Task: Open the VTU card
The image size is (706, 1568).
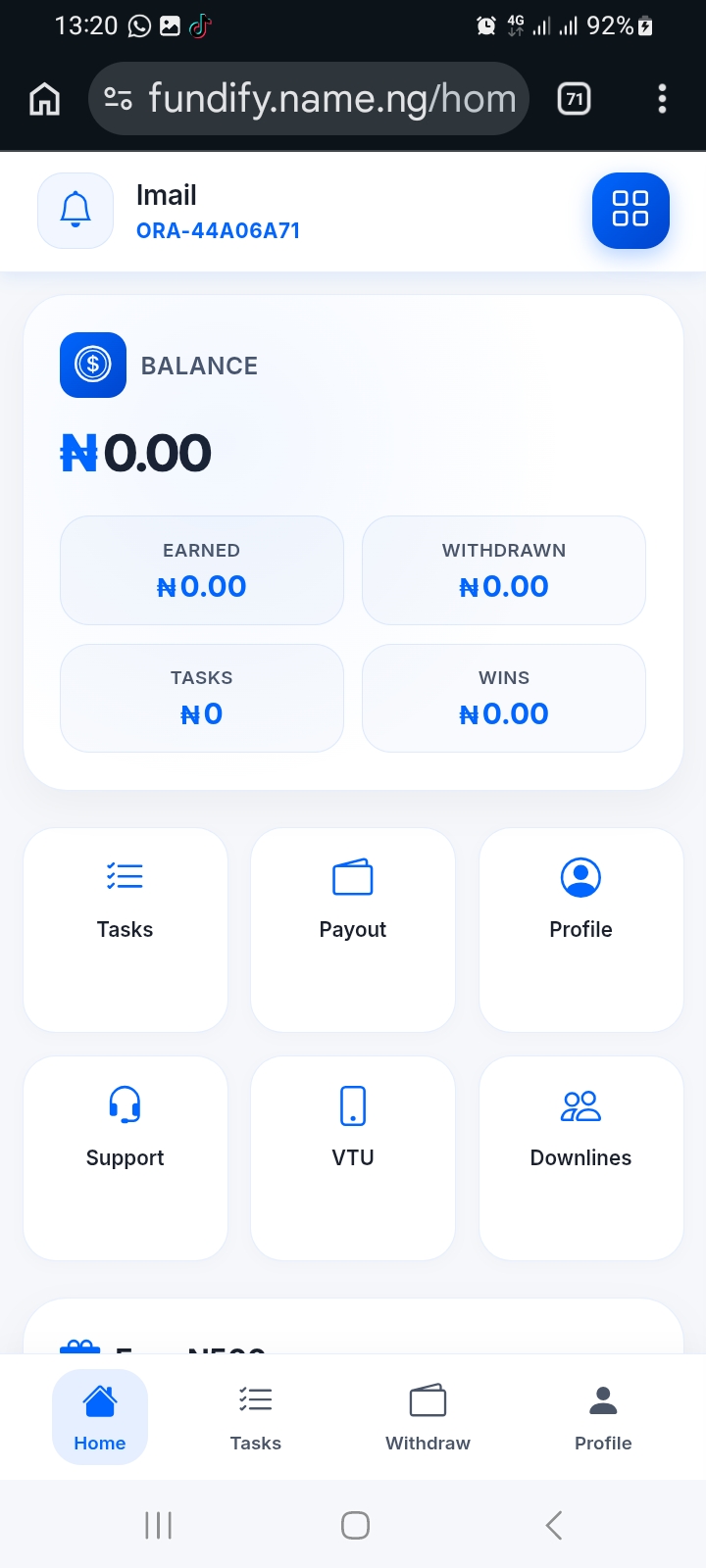Action: [x=353, y=1157]
